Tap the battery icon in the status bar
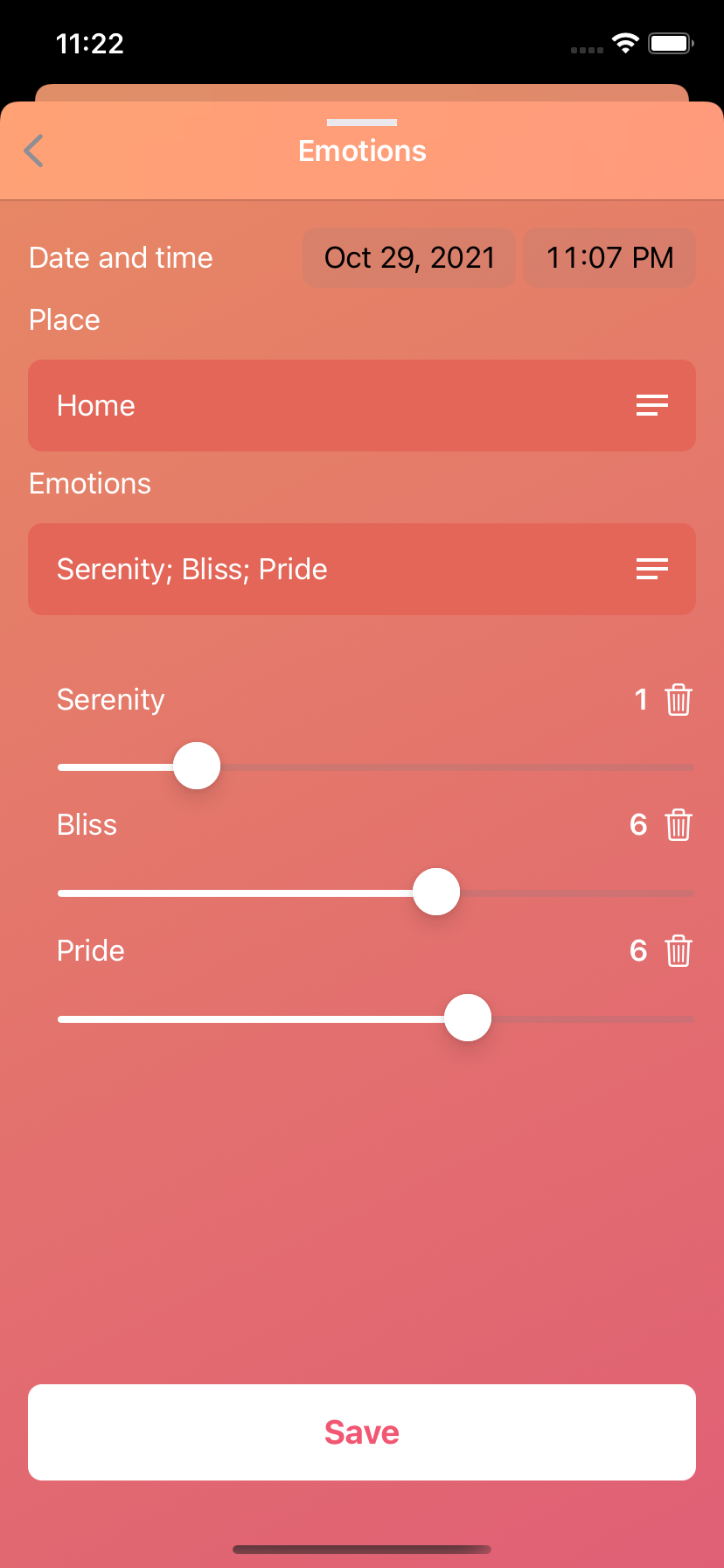This screenshot has width=724, height=1568. 668,43
